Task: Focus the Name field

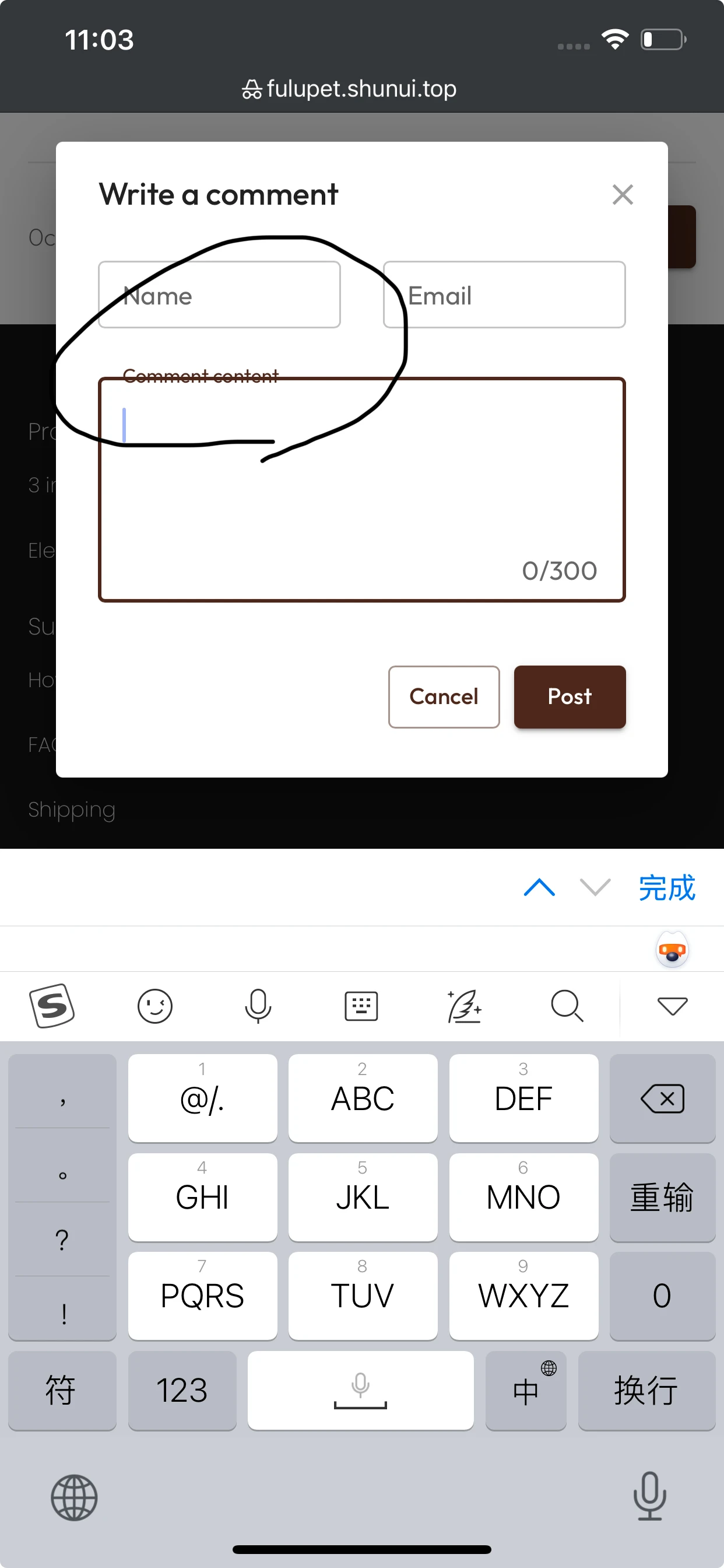Action: [219, 295]
